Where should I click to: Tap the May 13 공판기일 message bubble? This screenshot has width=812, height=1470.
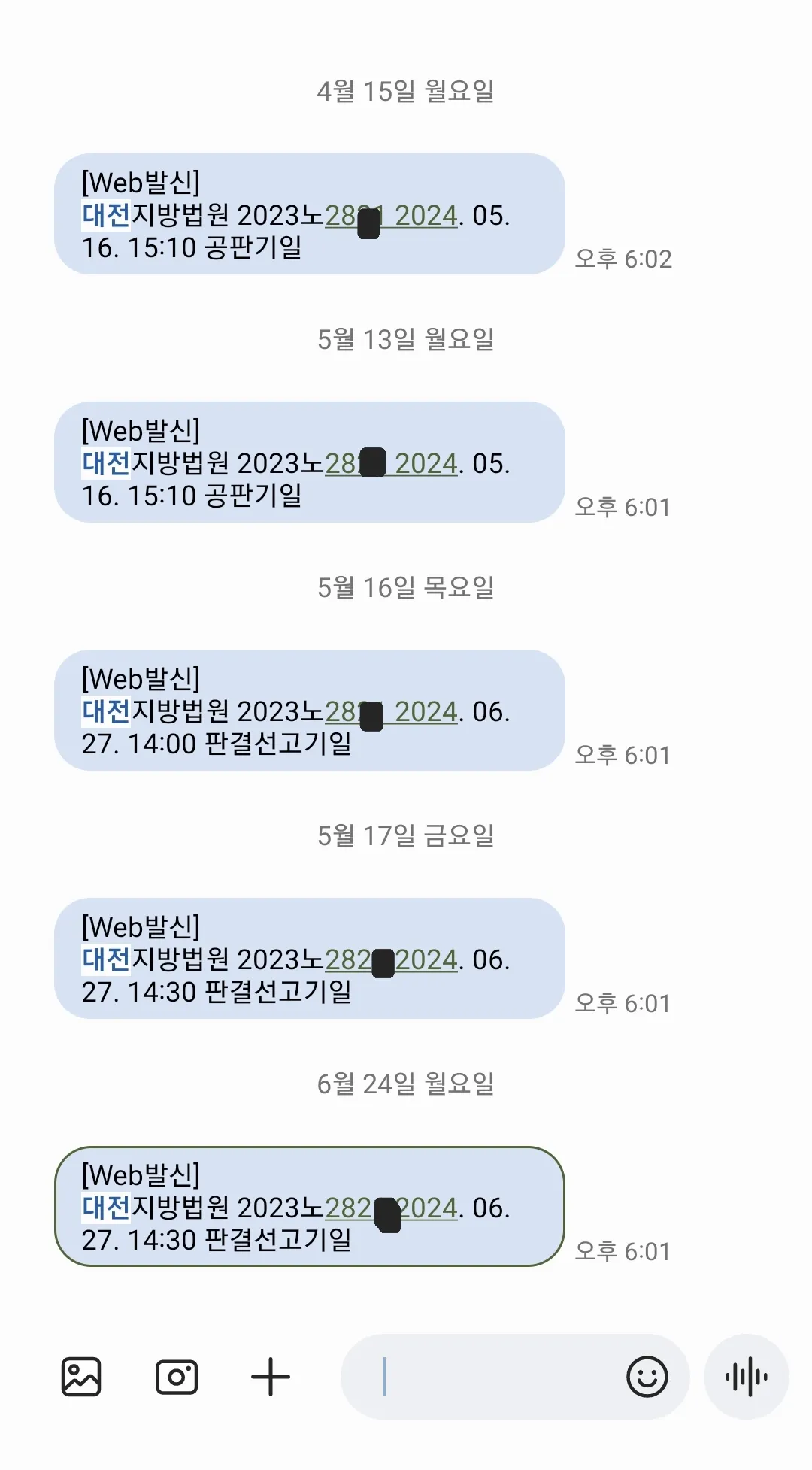pyautogui.click(x=308, y=465)
